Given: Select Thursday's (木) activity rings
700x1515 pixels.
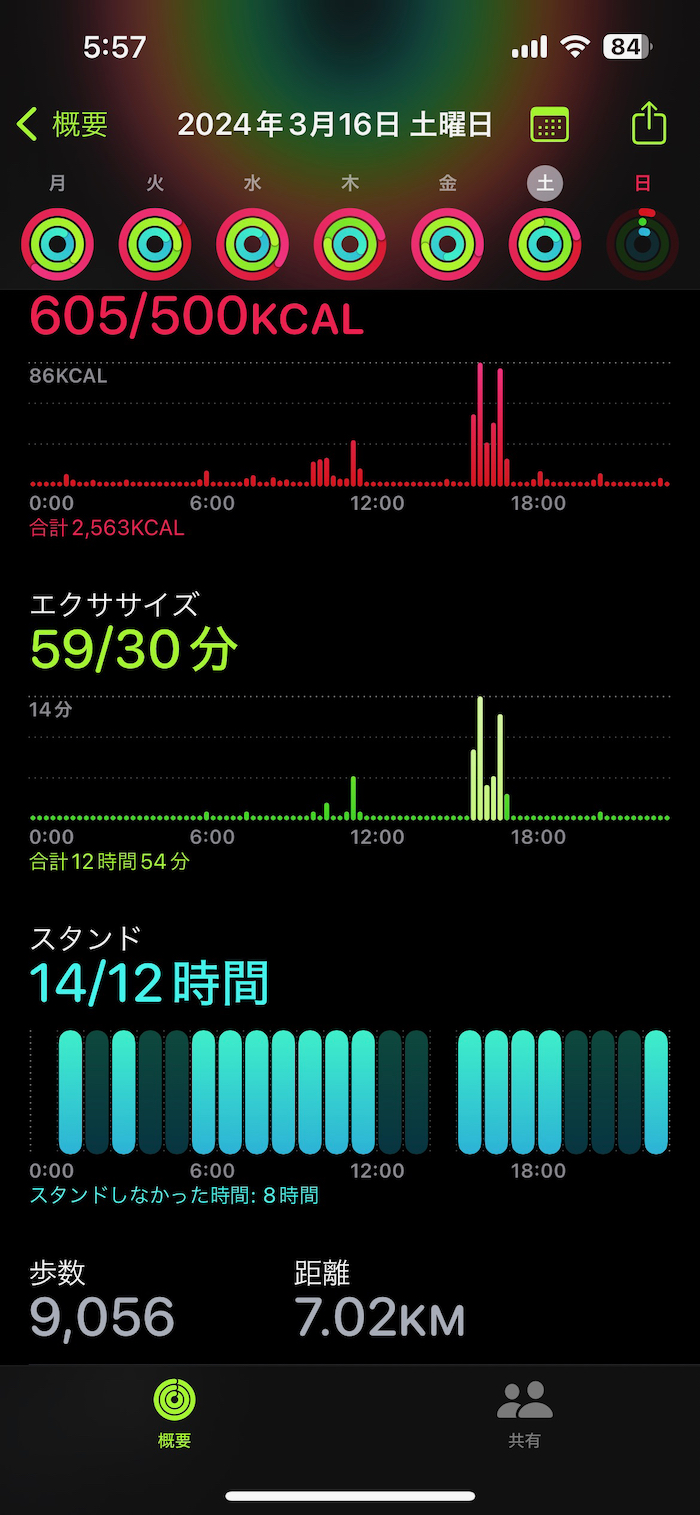Looking at the screenshot, I should pyautogui.click(x=350, y=244).
